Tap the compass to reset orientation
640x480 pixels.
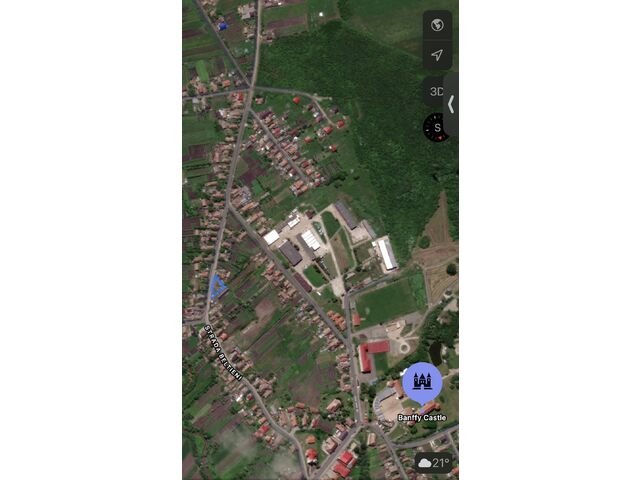click(x=436, y=127)
